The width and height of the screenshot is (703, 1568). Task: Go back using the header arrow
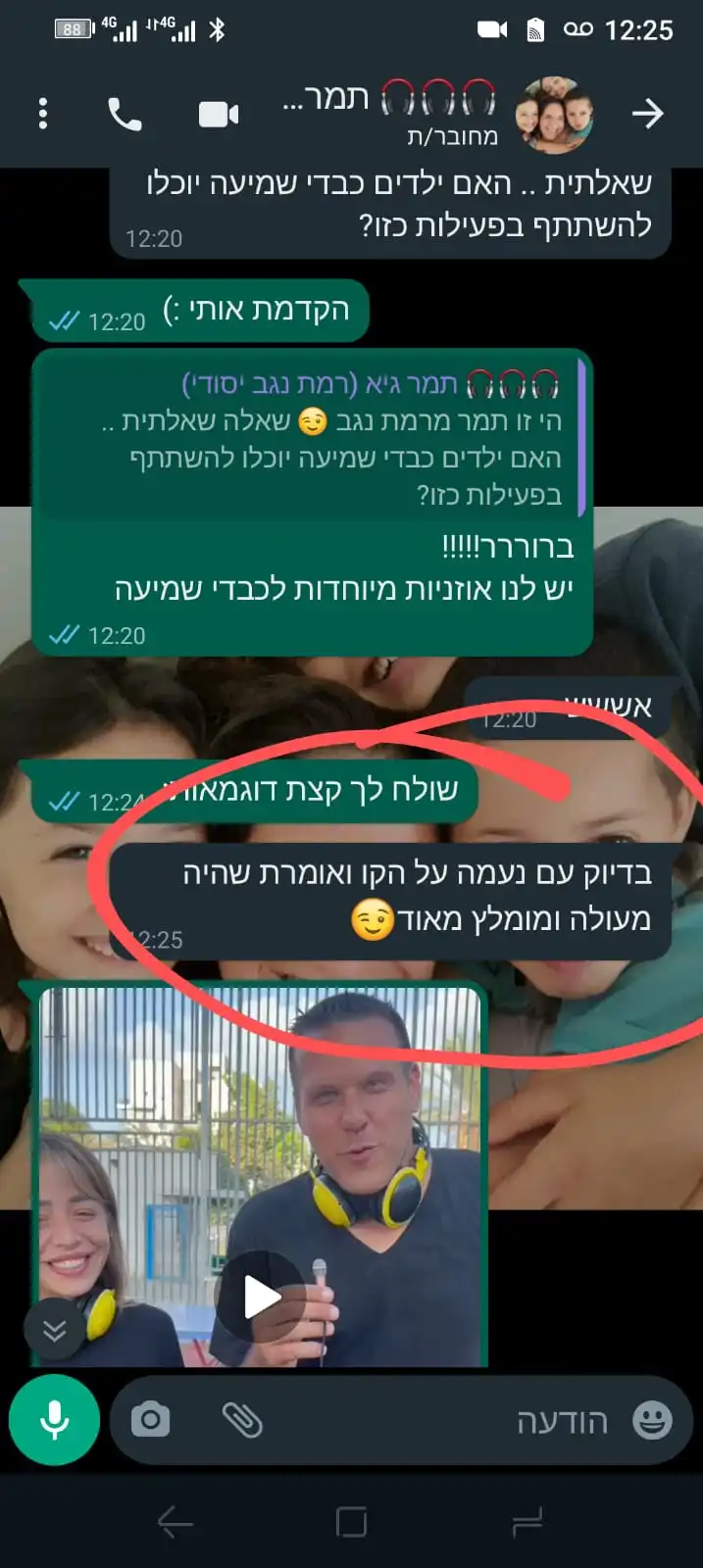click(x=647, y=115)
